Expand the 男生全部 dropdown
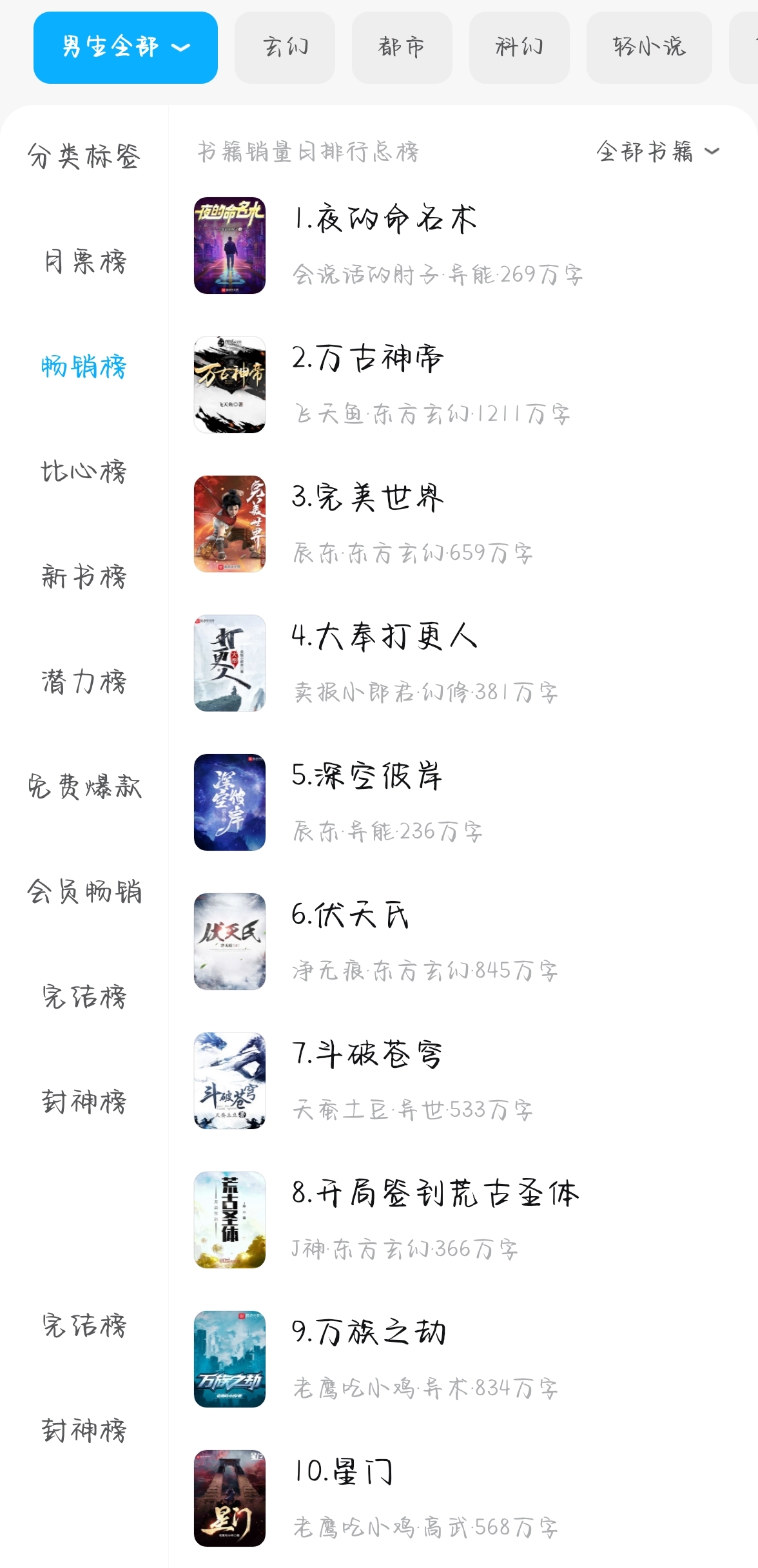This screenshot has width=758, height=1568. tap(125, 47)
